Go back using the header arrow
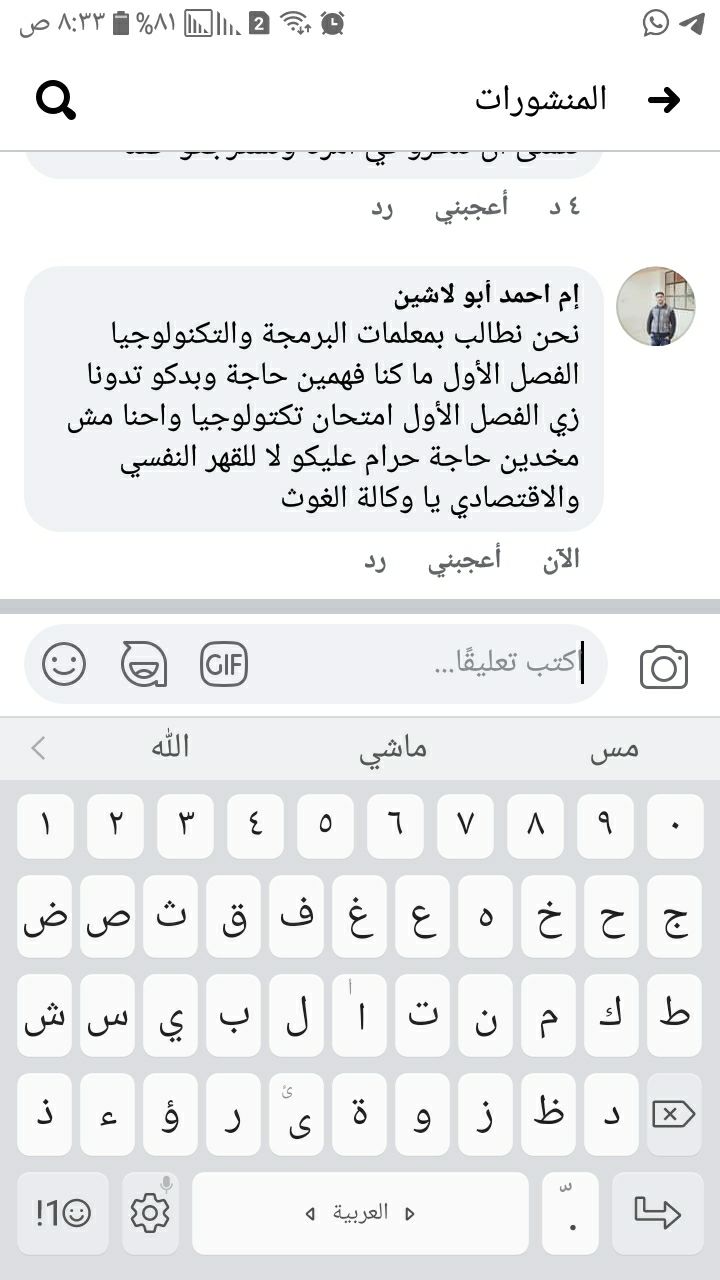The image size is (720, 1280). (664, 99)
